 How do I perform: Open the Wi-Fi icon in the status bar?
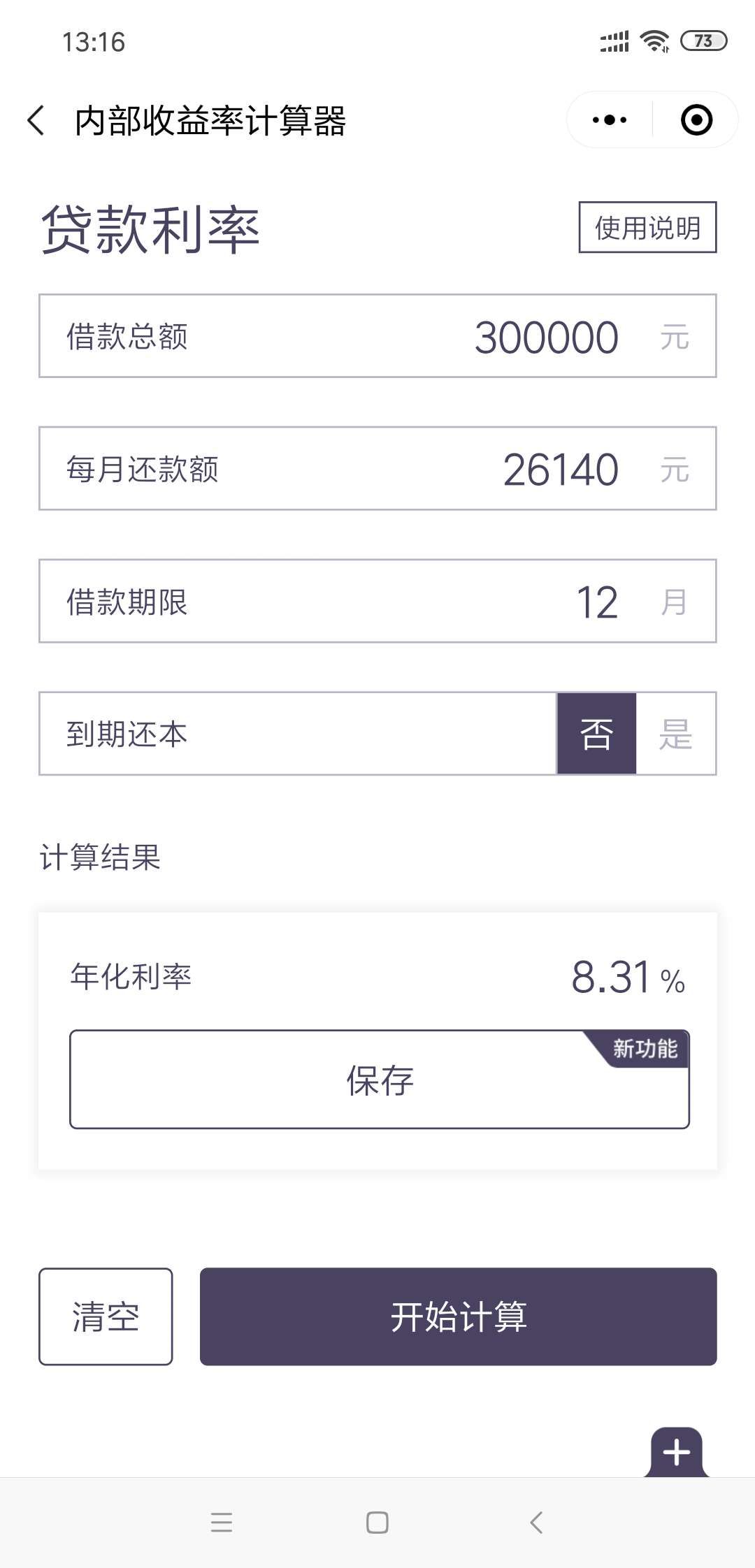pyautogui.click(x=655, y=42)
